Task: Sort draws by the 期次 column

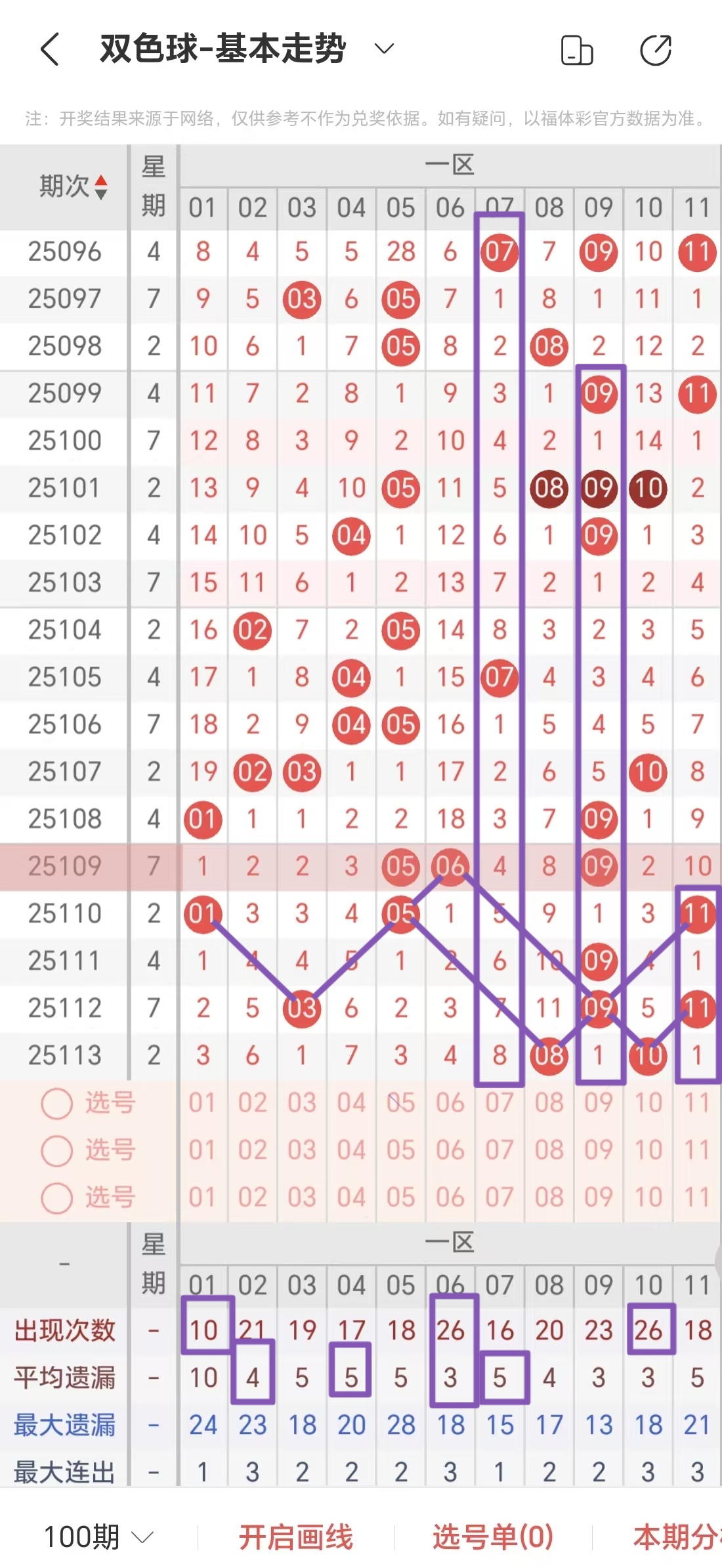Action: [x=72, y=186]
